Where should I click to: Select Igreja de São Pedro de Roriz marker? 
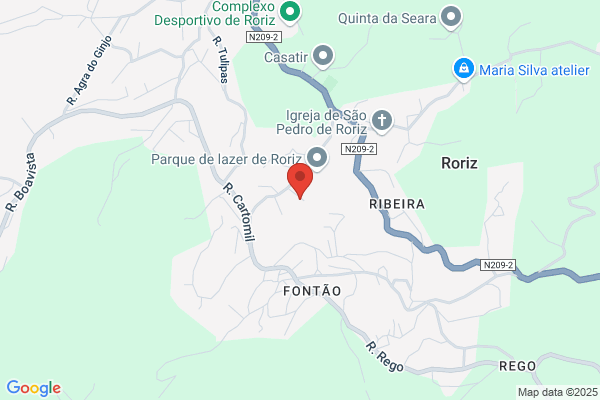[x=382, y=121]
